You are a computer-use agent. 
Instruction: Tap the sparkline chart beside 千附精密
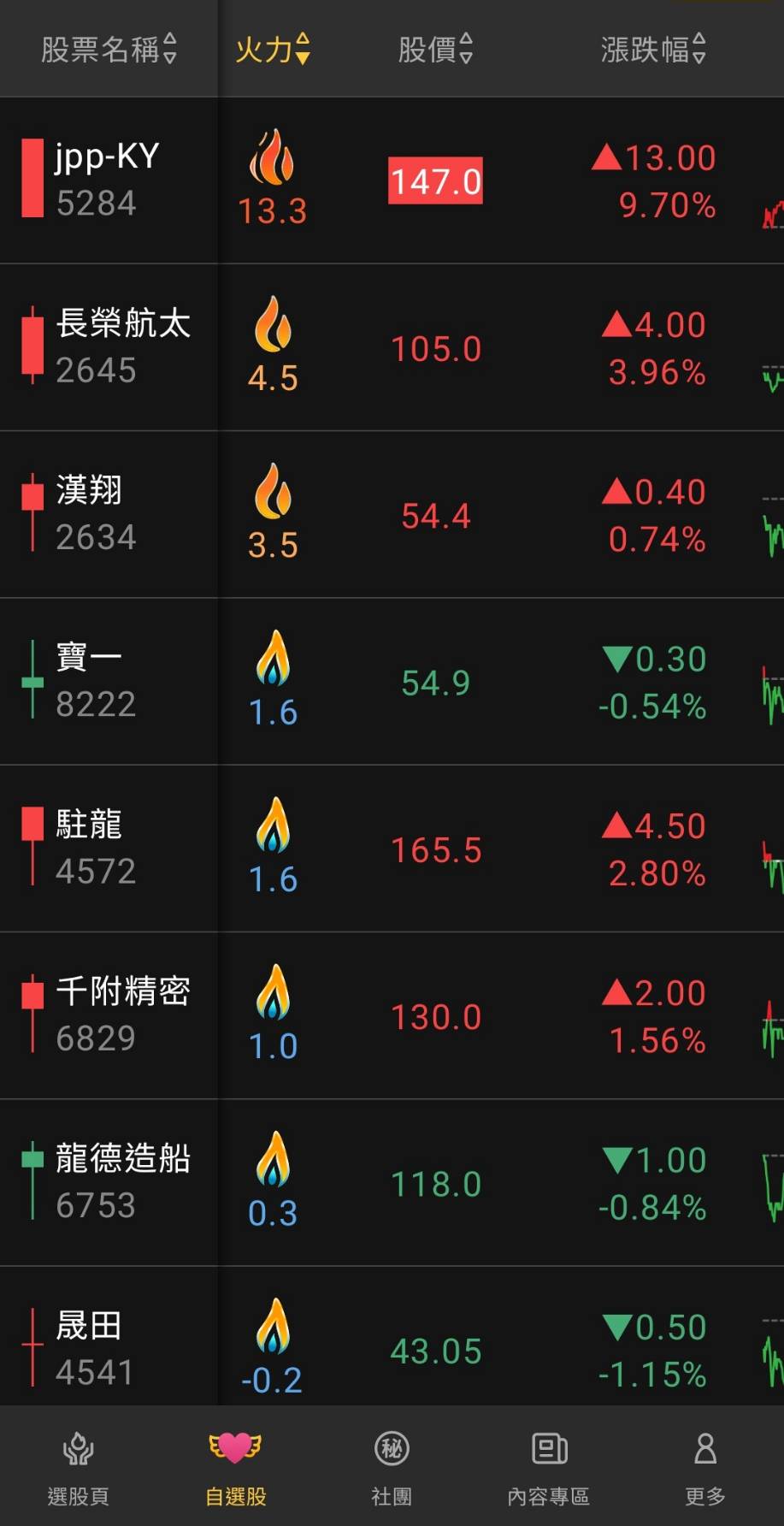(769, 1018)
